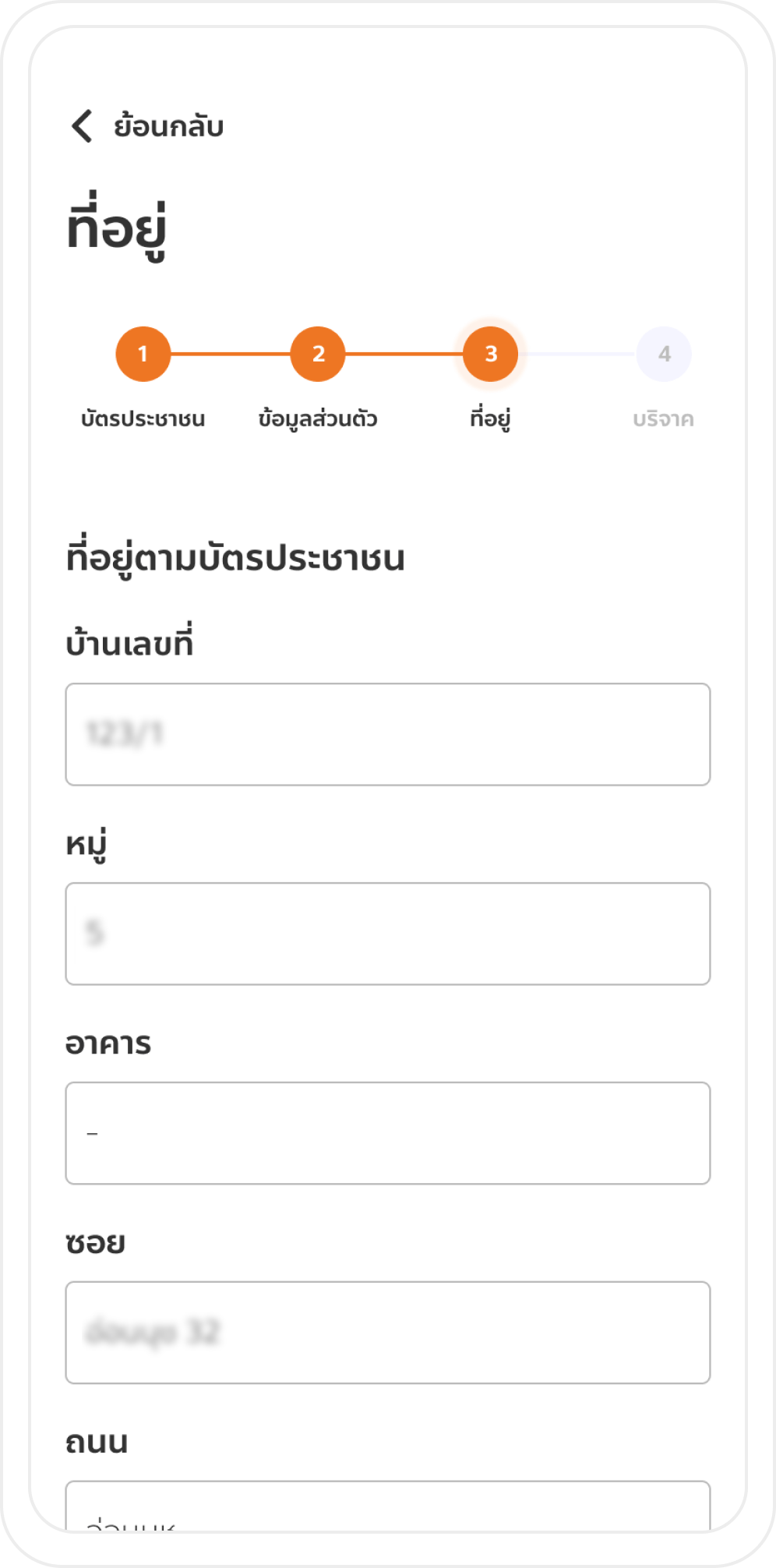
Task: Jump to step 2 ข้อมูลส่วนตัว
Action: [x=318, y=354]
